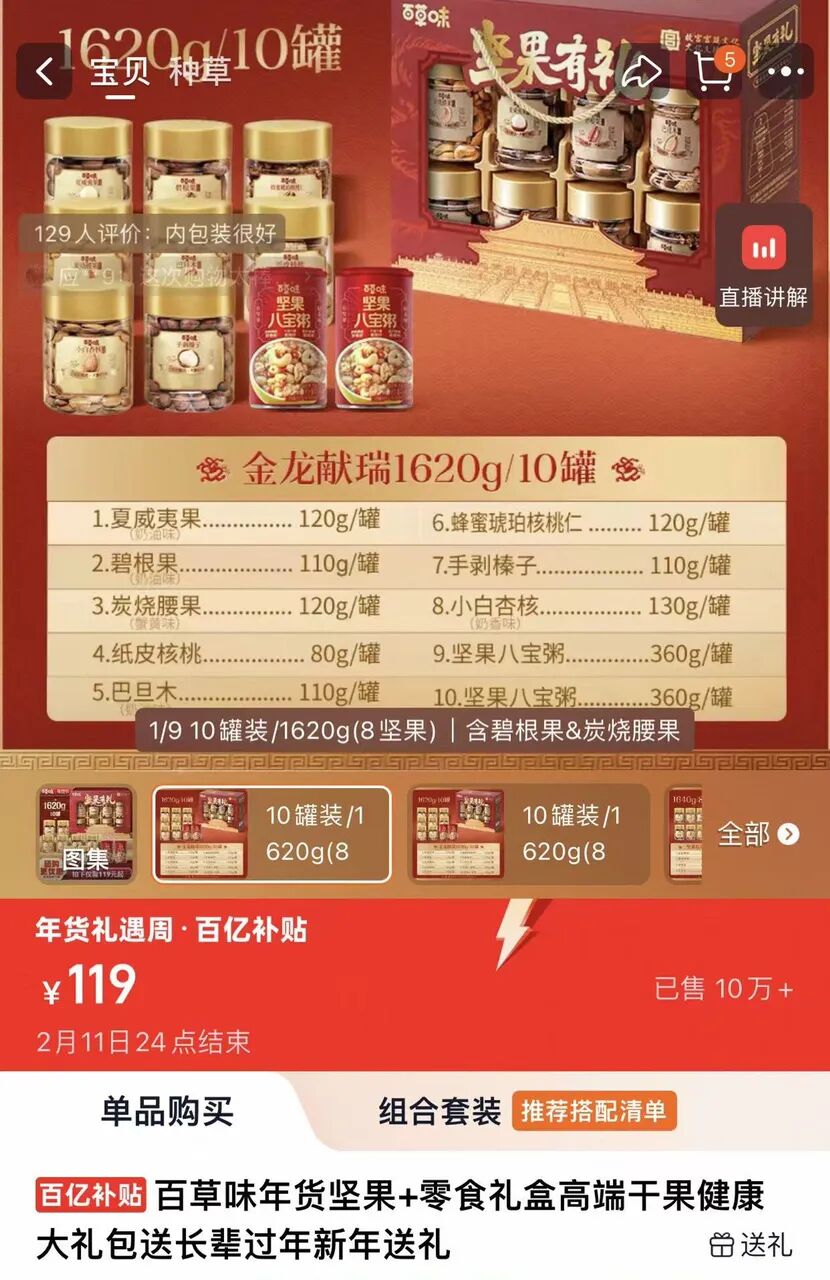Switch to 单品购买 tab
Image resolution: width=830 pixels, height=1280 pixels.
tap(166, 1111)
